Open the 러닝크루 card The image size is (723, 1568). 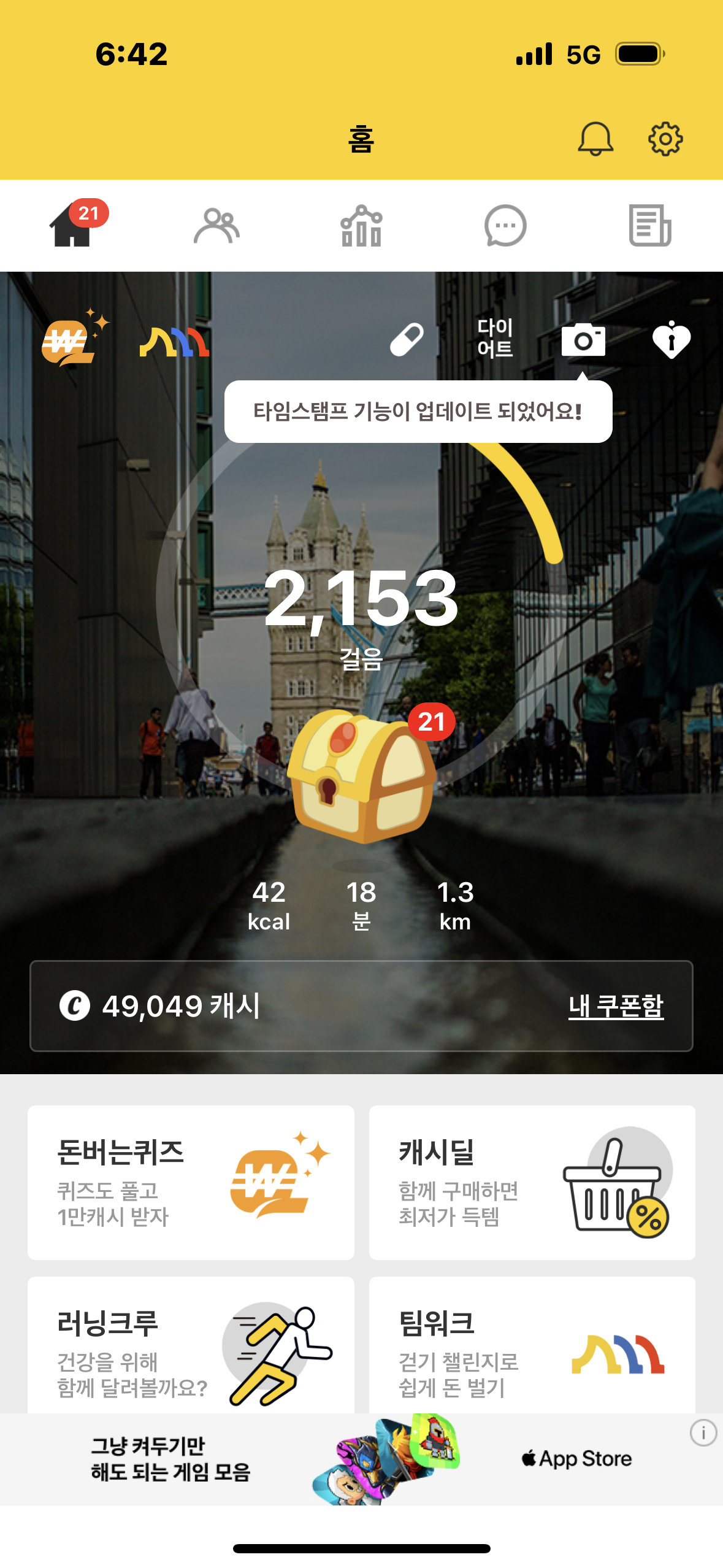[191, 1347]
